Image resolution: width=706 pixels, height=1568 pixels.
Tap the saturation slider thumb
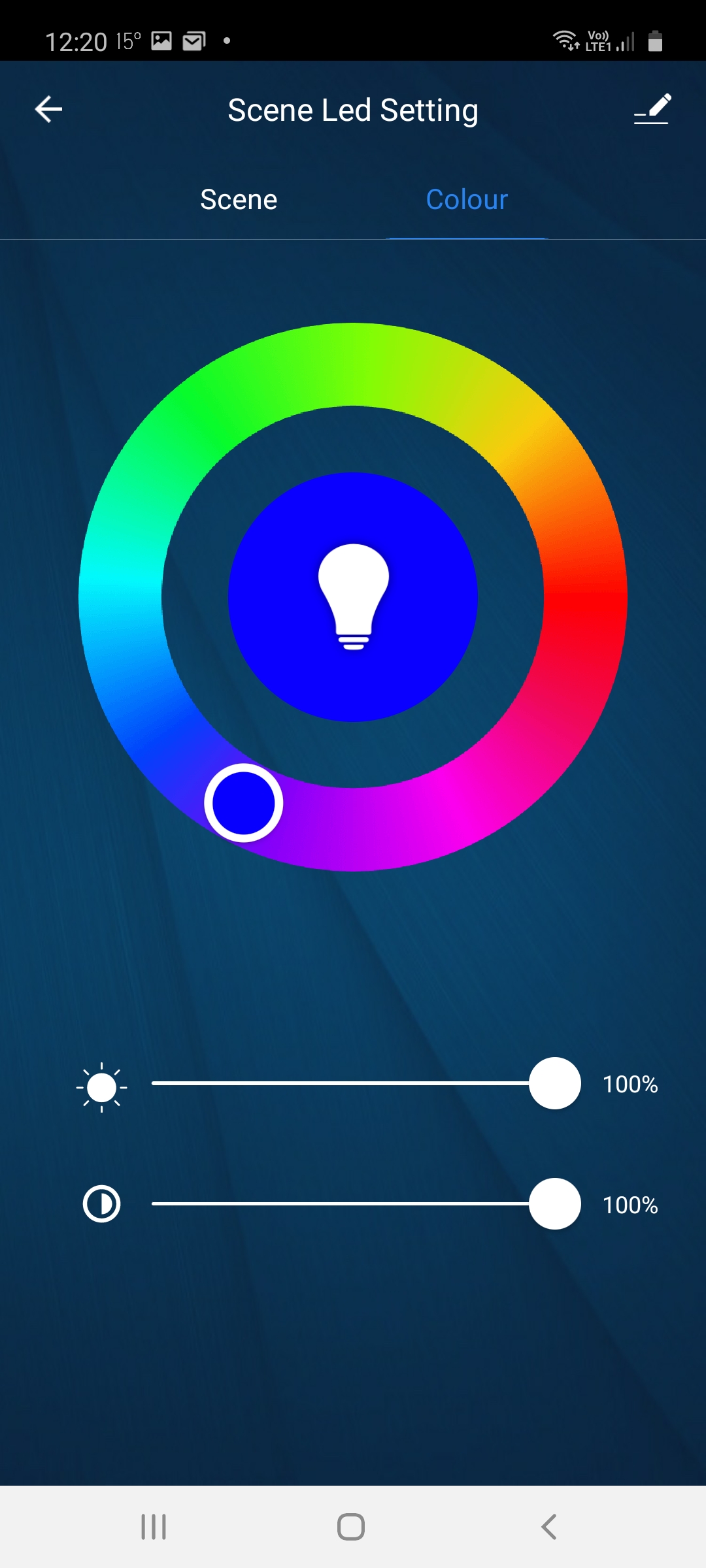click(555, 1203)
